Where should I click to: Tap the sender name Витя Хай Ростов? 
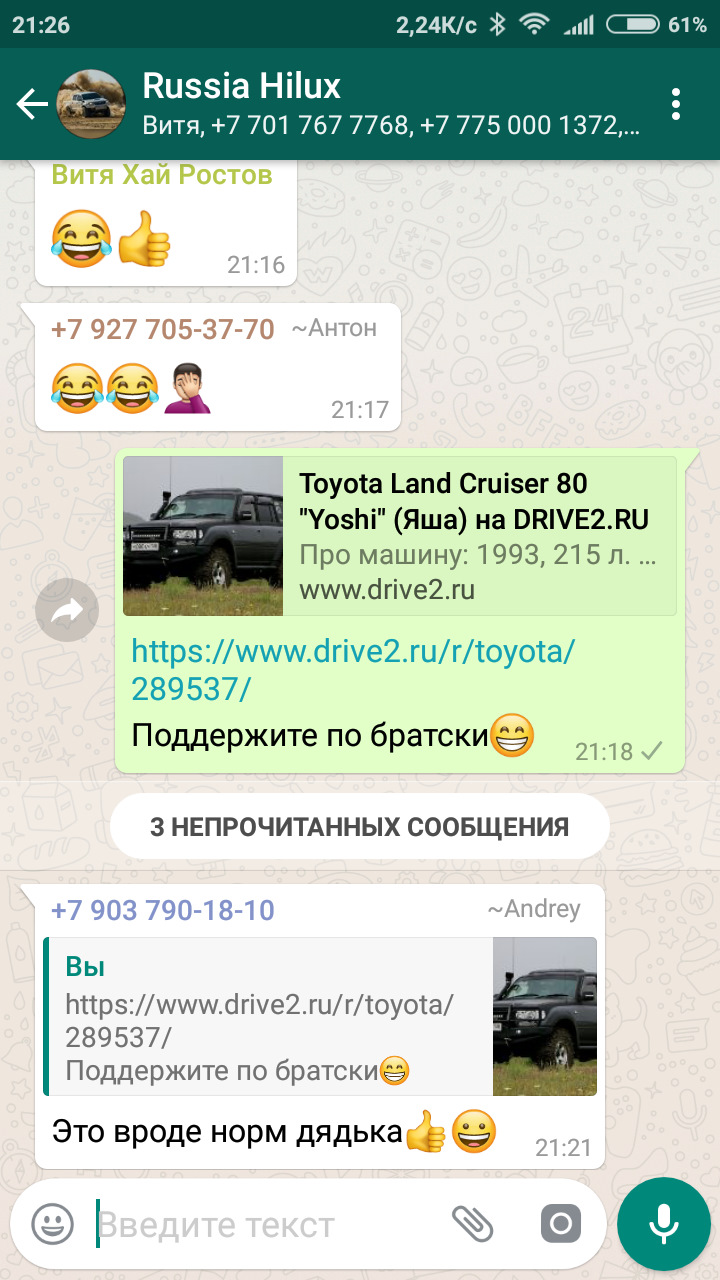point(162,175)
